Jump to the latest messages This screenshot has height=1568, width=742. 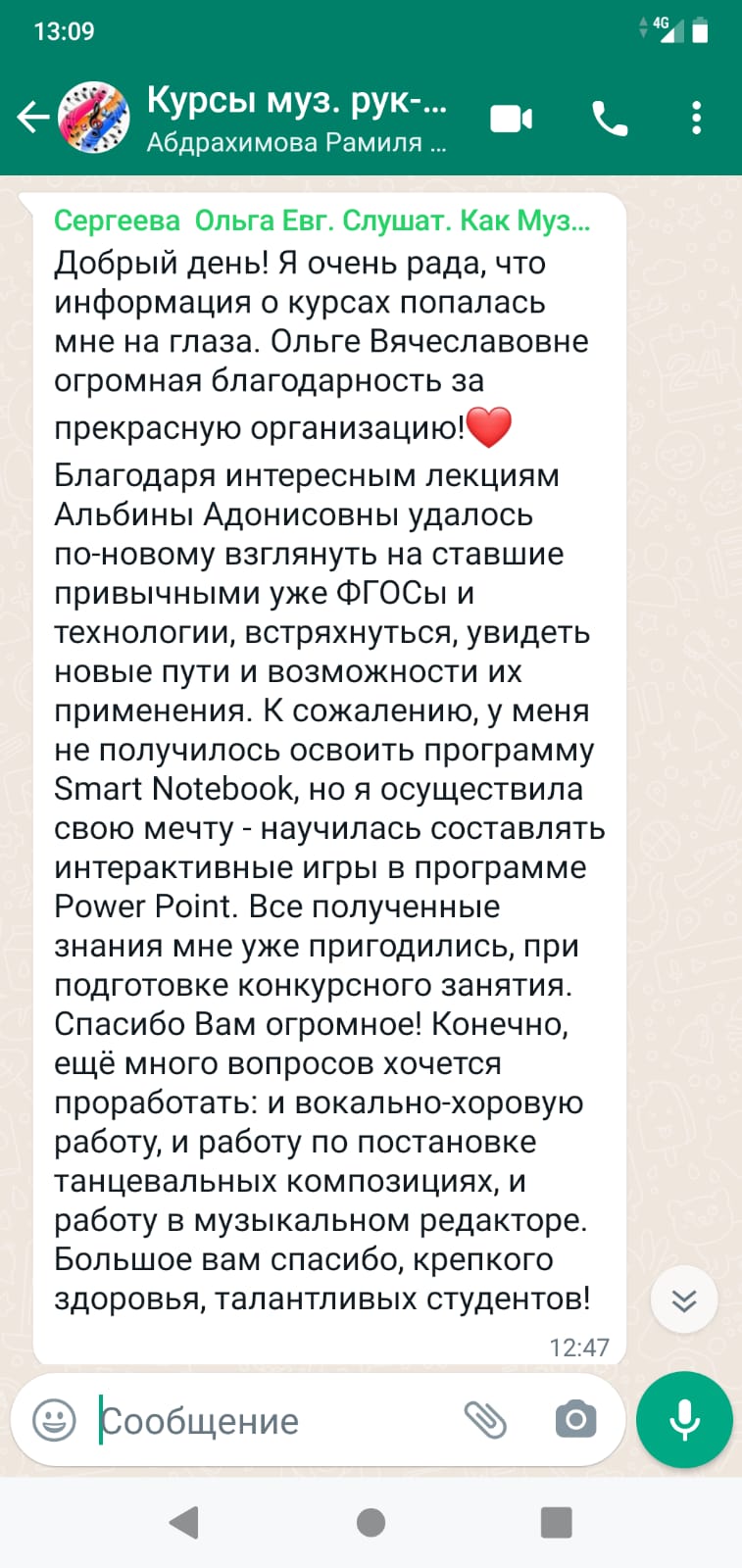pos(684,1300)
